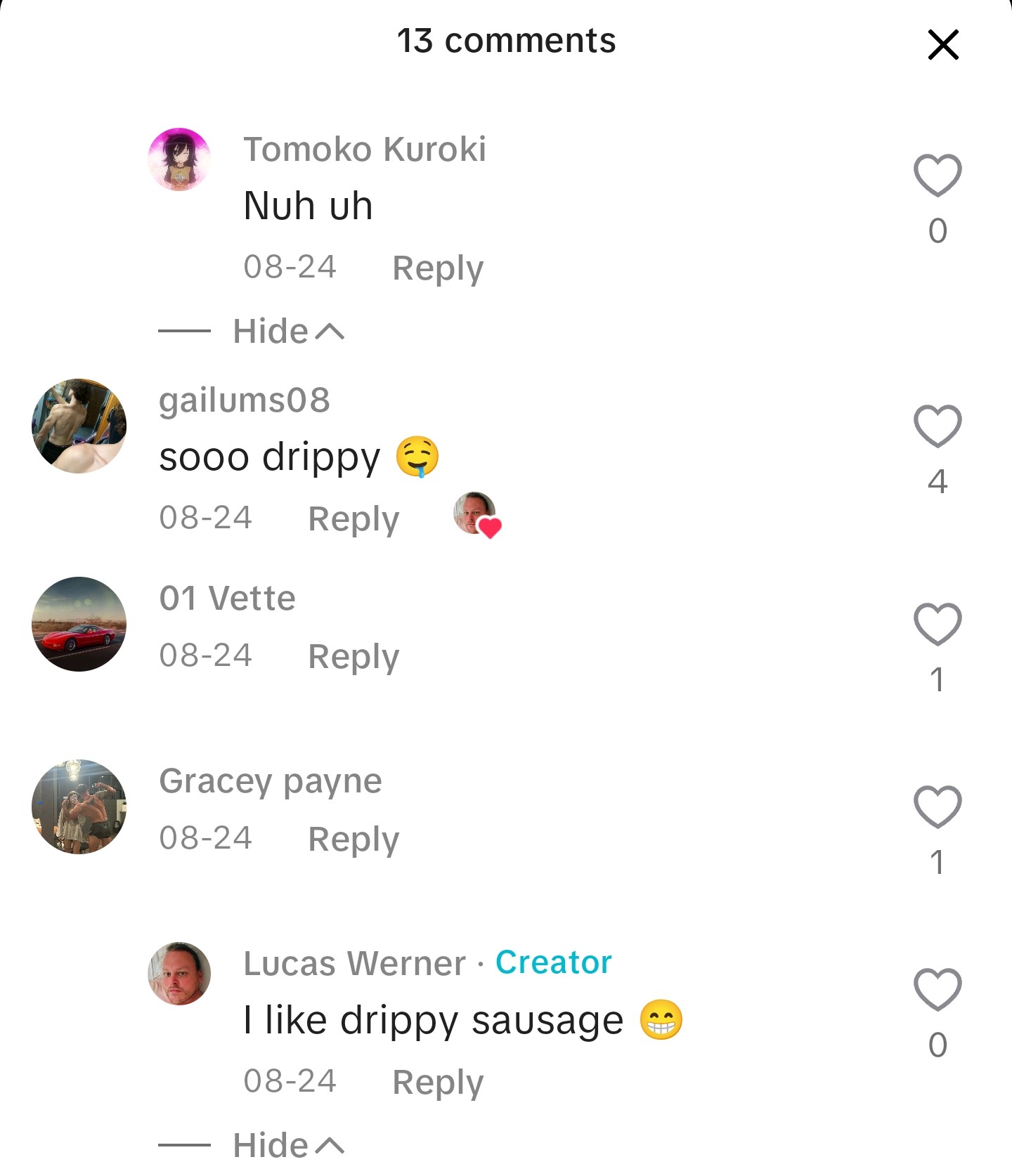Screen dimensions: 1012x1176
Task: Hide replies below Tomoko Kuroki's comment
Action: (x=289, y=331)
